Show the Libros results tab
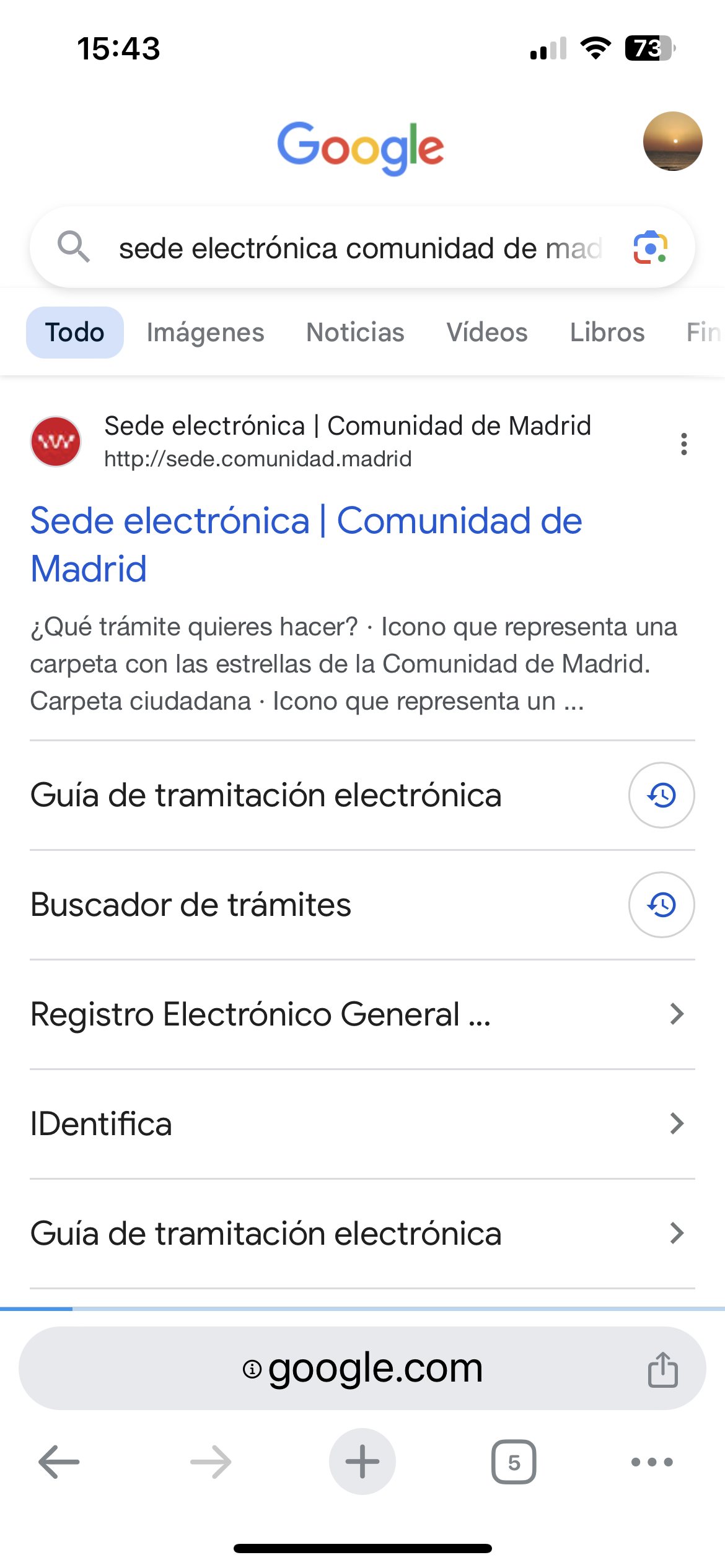 [607, 333]
